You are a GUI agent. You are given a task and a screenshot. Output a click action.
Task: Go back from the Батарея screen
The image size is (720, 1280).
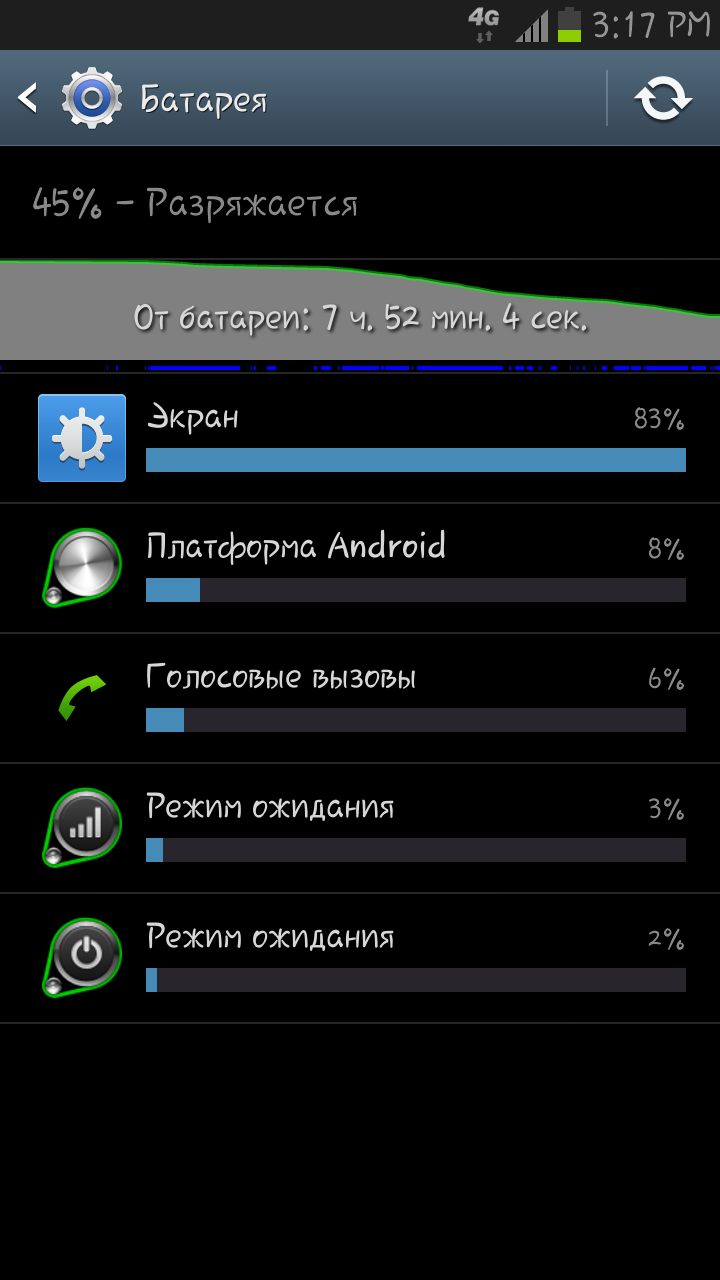pos(30,98)
